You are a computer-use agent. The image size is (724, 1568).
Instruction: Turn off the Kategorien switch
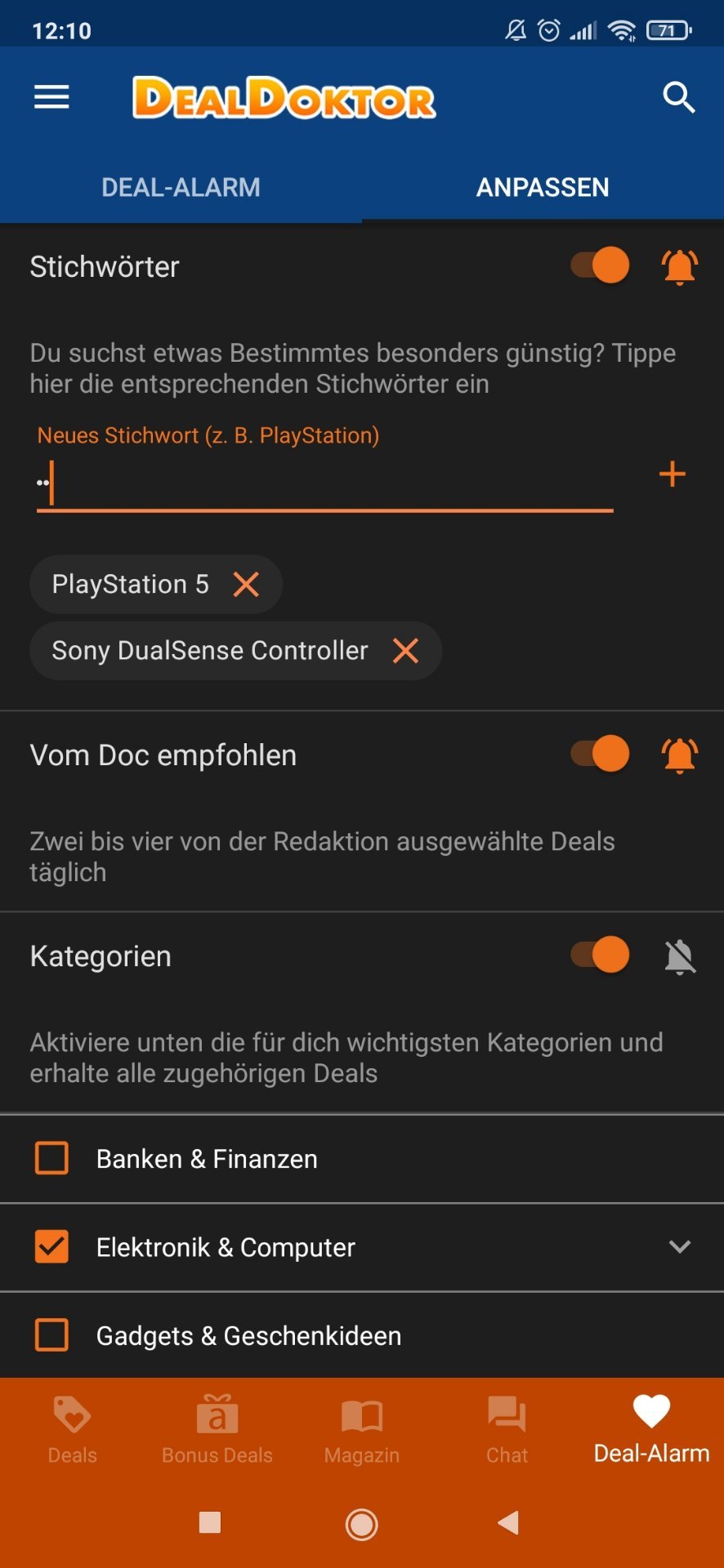pyautogui.click(x=600, y=955)
